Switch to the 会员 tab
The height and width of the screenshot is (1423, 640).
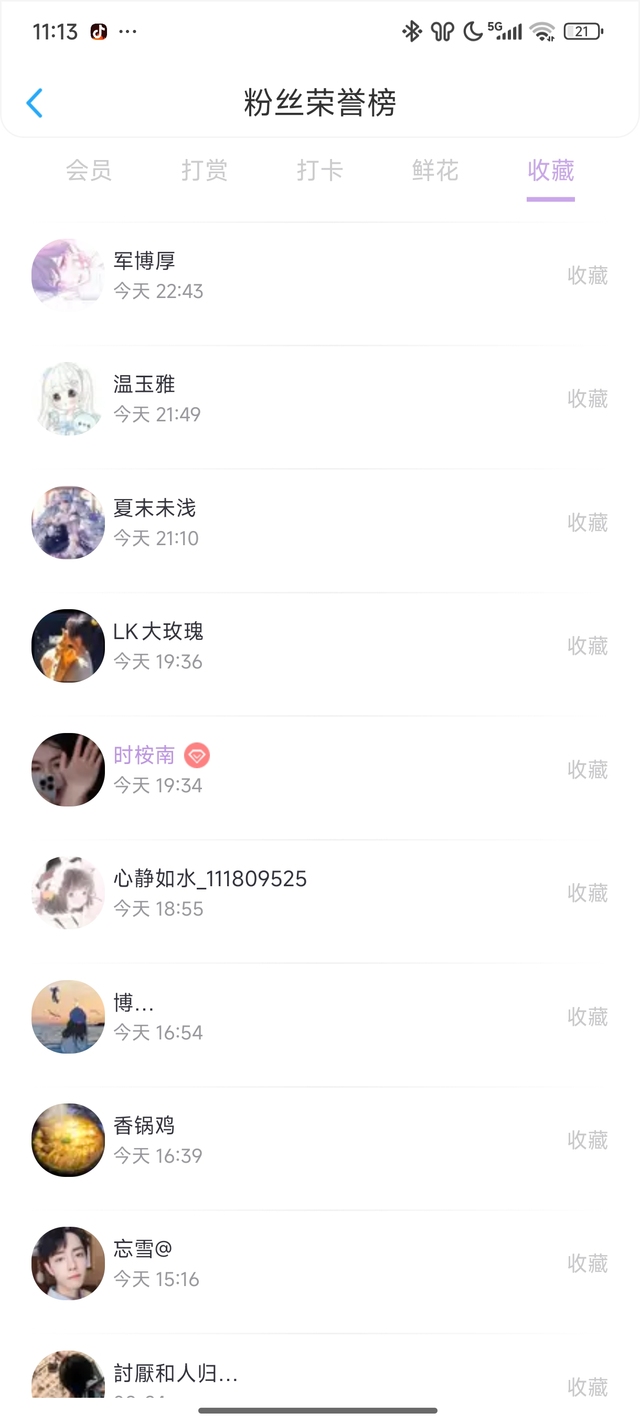click(89, 171)
